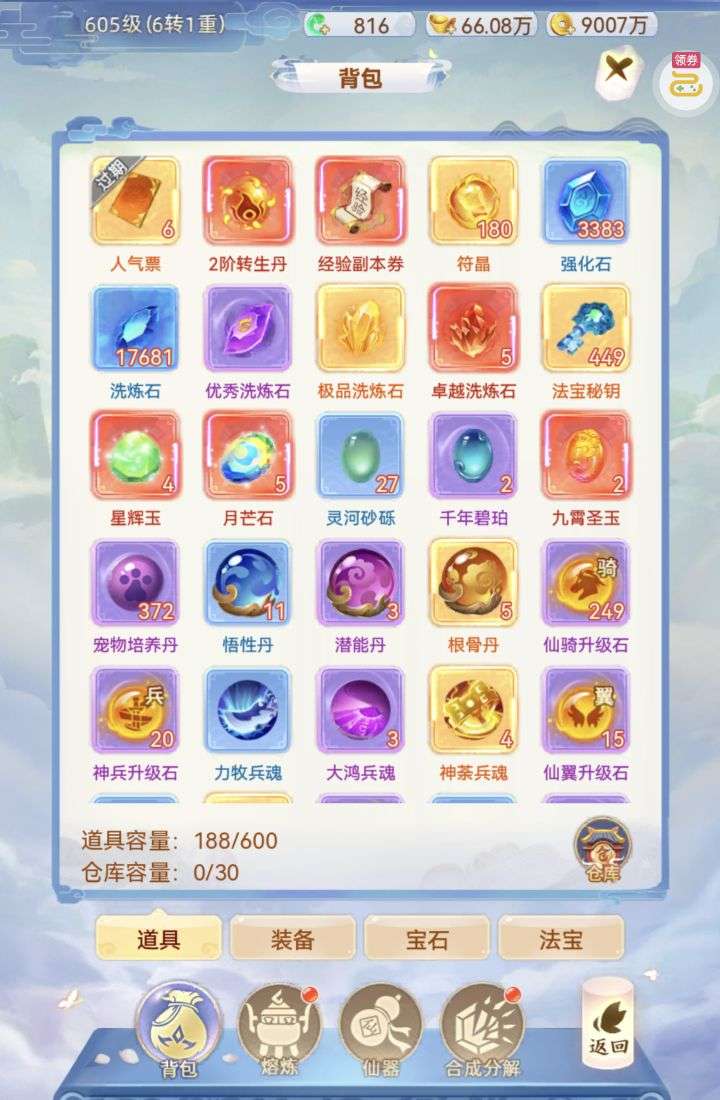Open the 法宝 tab
The image size is (720, 1100).
point(561,939)
